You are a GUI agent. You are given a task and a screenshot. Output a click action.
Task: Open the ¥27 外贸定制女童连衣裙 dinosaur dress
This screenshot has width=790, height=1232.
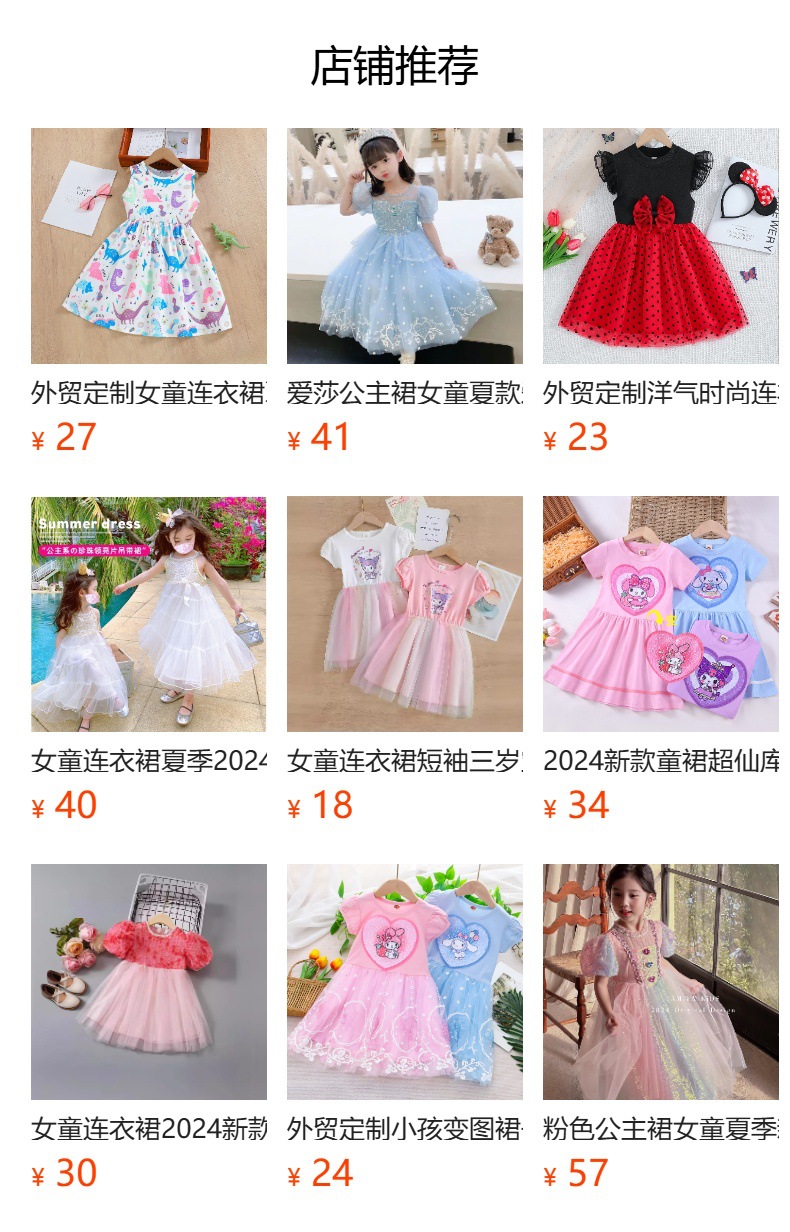pyautogui.click(x=148, y=246)
